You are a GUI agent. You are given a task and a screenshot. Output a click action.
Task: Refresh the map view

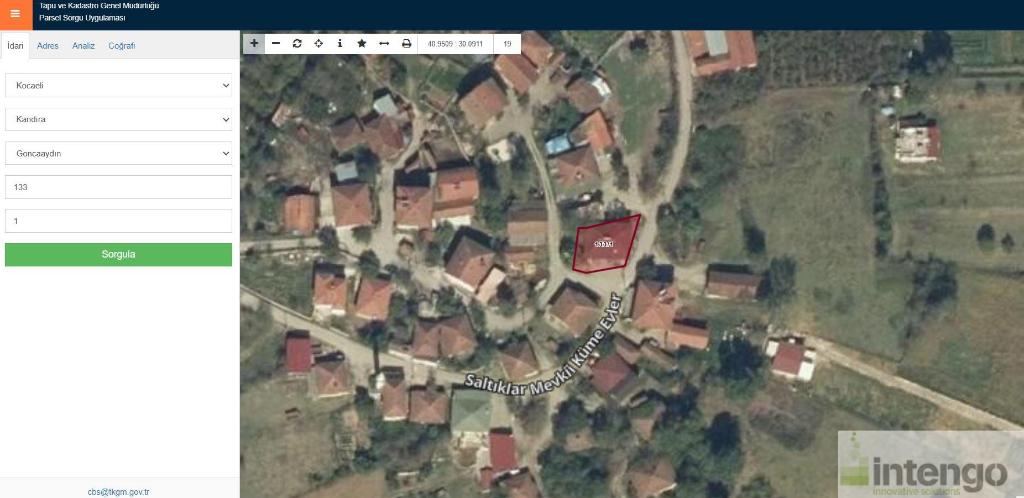click(297, 44)
